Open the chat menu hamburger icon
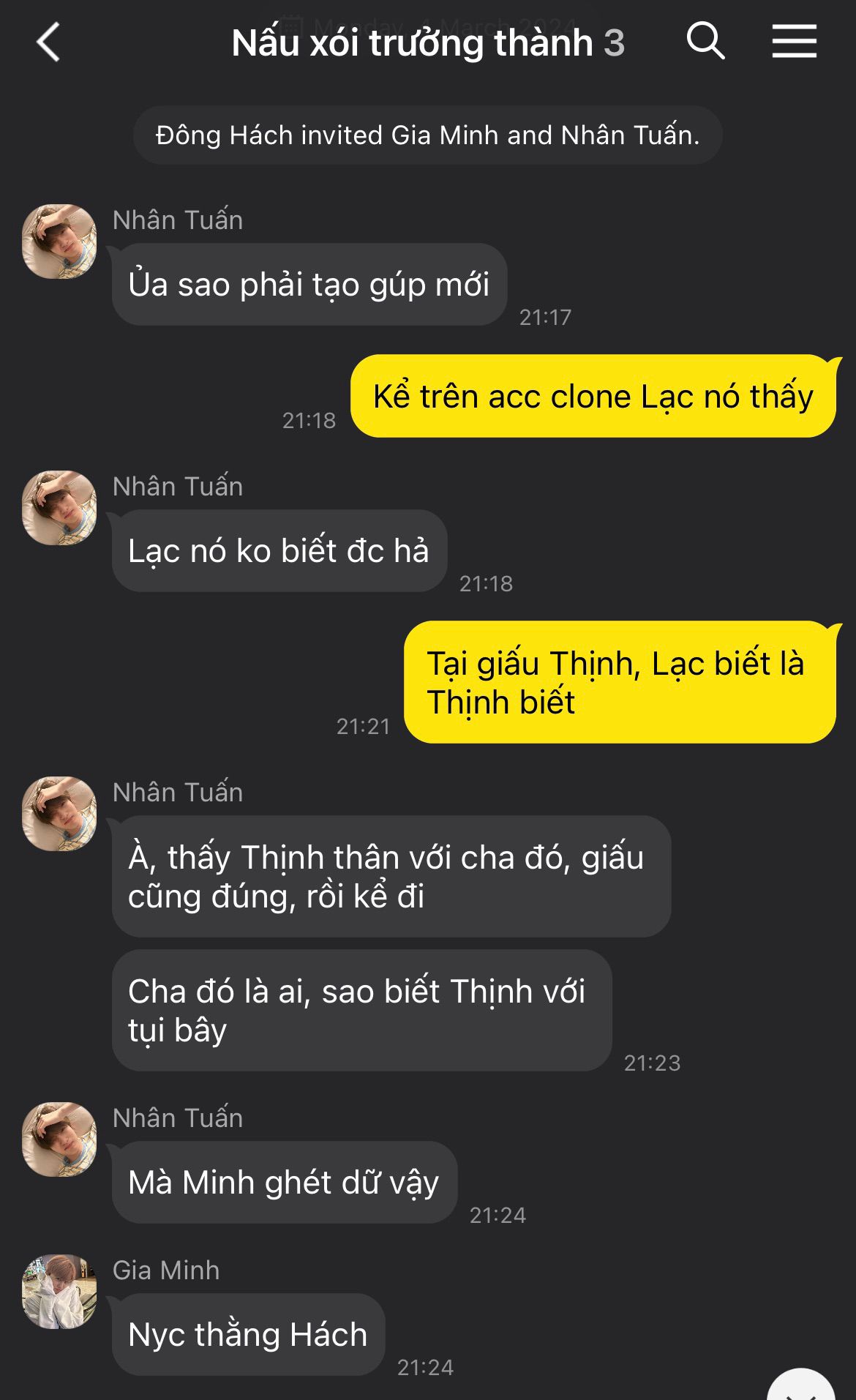The height and width of the screenshot is (1400, 856). point(794,41)
